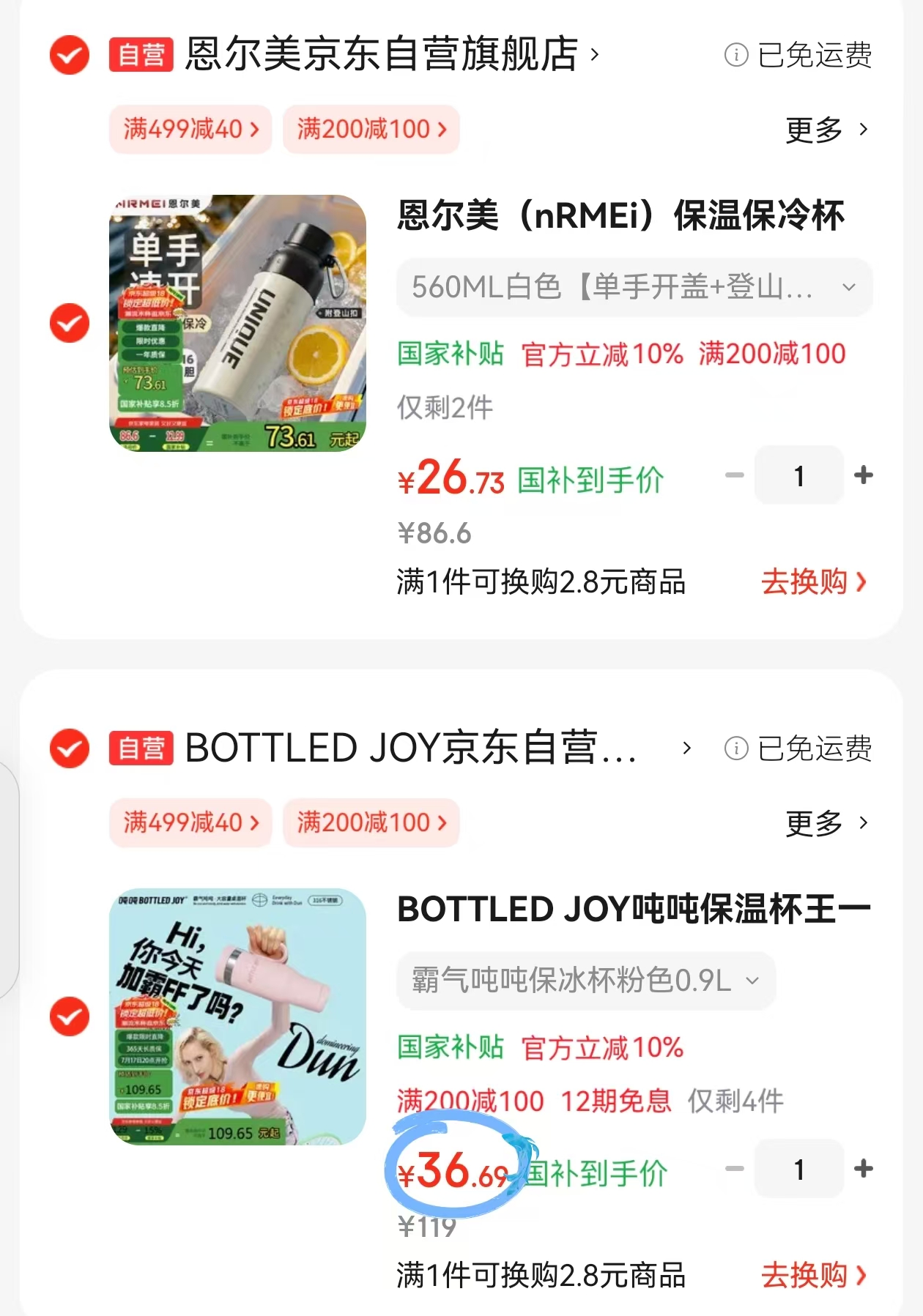Screen dimensions: 923x1316
Task: Decrease the nRMEi thermos quantity with the minus icon
Action: [733, 476]
